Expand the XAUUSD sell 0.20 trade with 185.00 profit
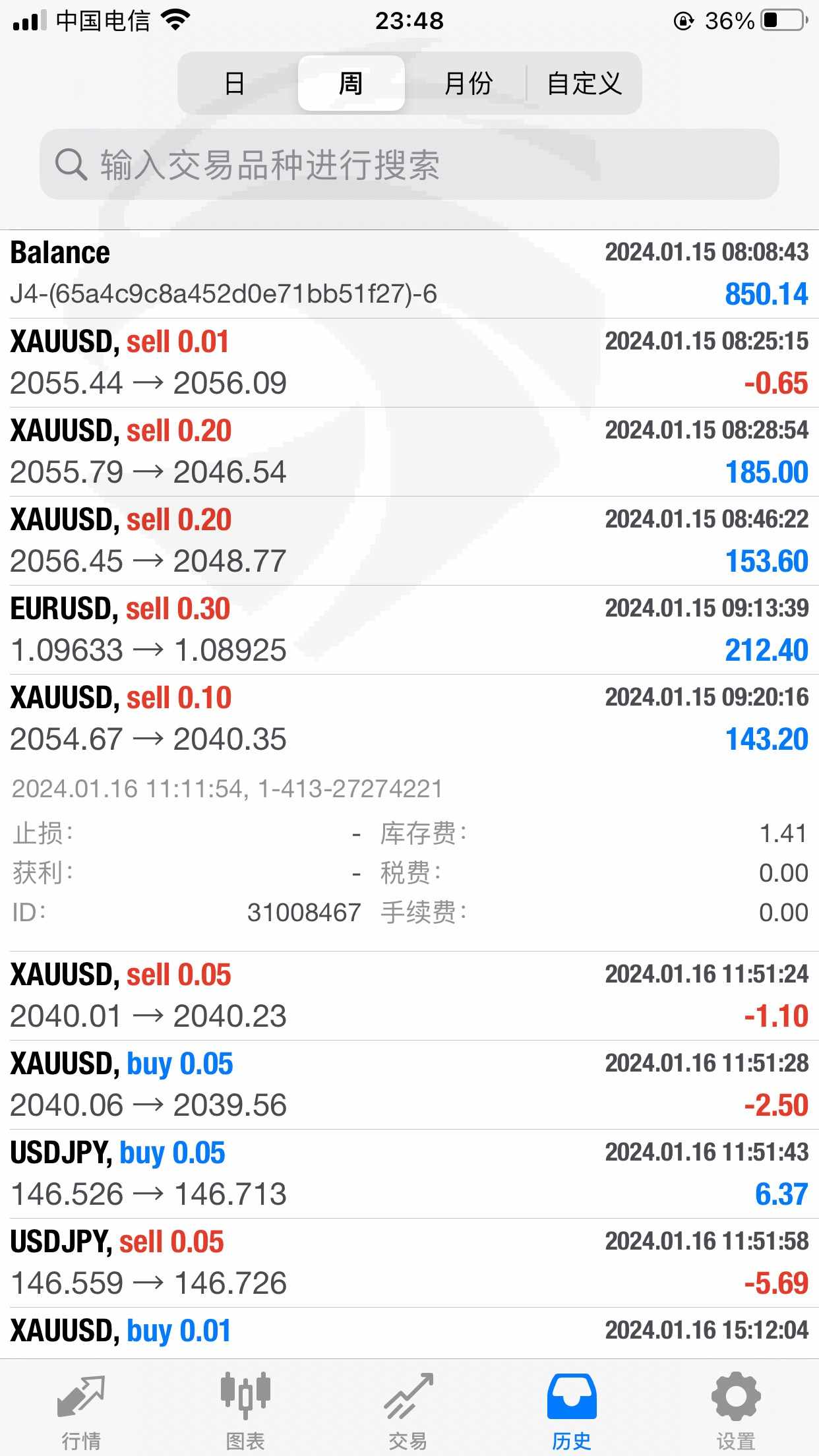The width and height of the screenshot is (819, 1456). pos(409,452)
